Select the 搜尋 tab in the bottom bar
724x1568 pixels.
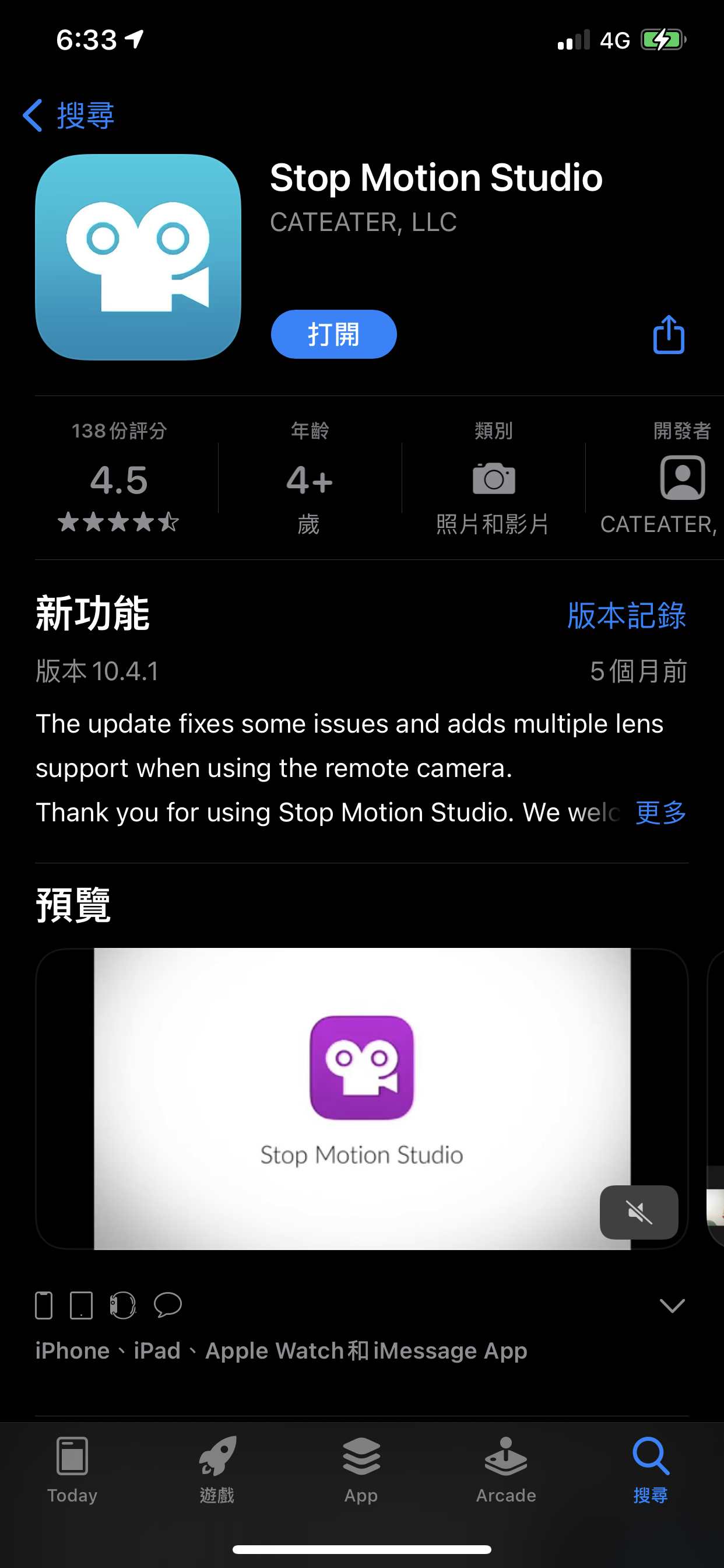coord(651,1469)
